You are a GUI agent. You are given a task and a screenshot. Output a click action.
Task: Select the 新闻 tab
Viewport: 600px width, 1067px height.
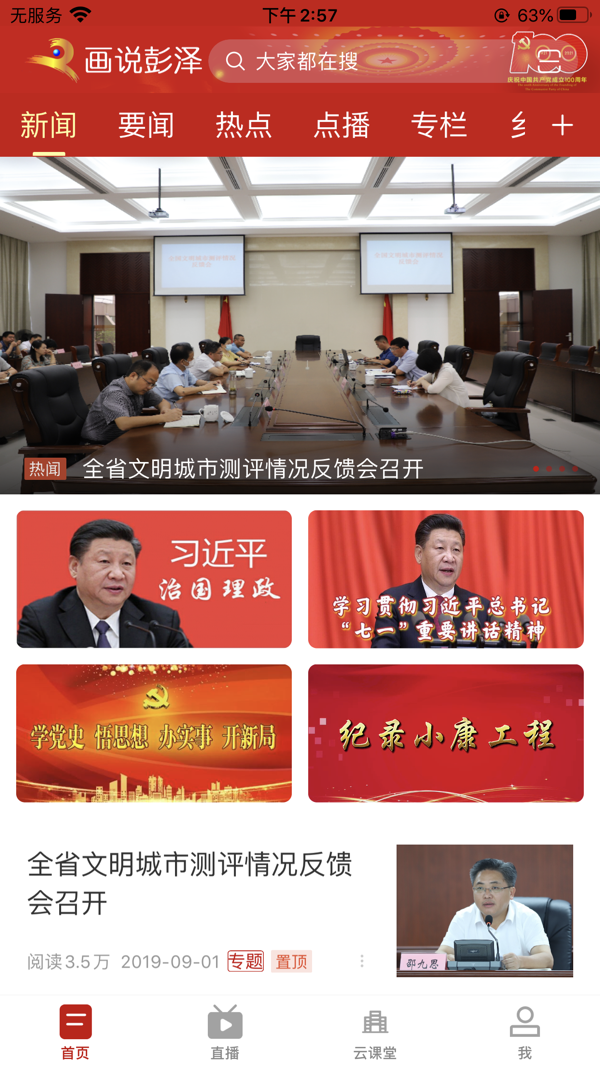click(x=48, y=125)
